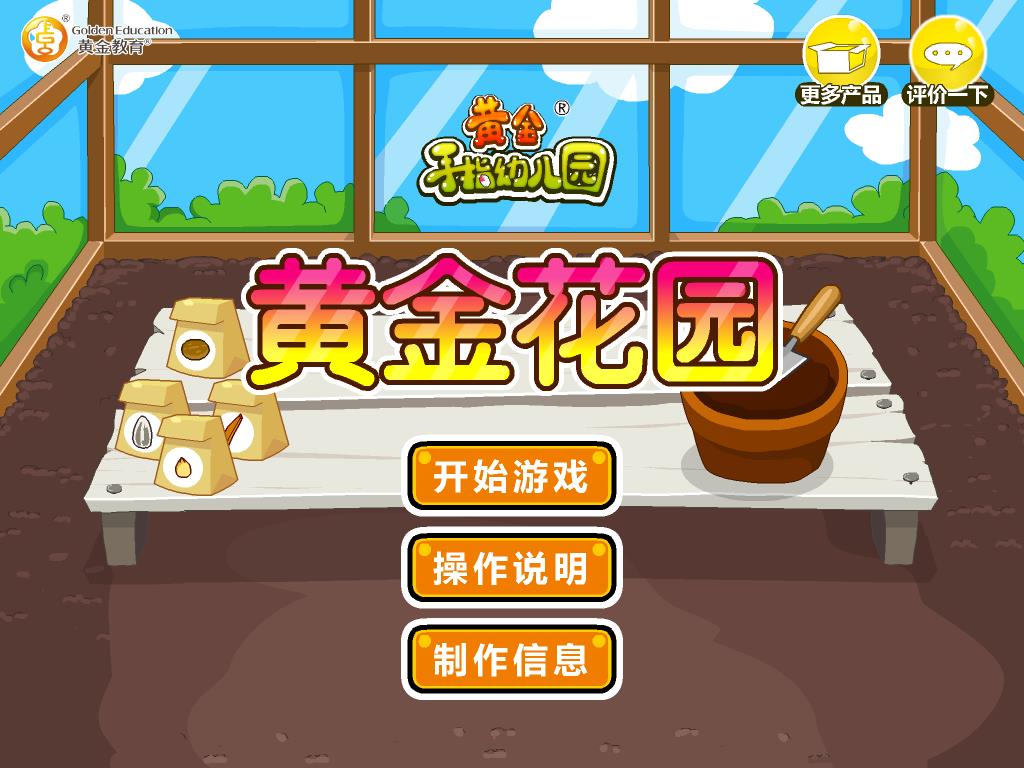Tap 评价一下 to rate the app
Viewport: 1024px width, 768px height.
point(947,61)
